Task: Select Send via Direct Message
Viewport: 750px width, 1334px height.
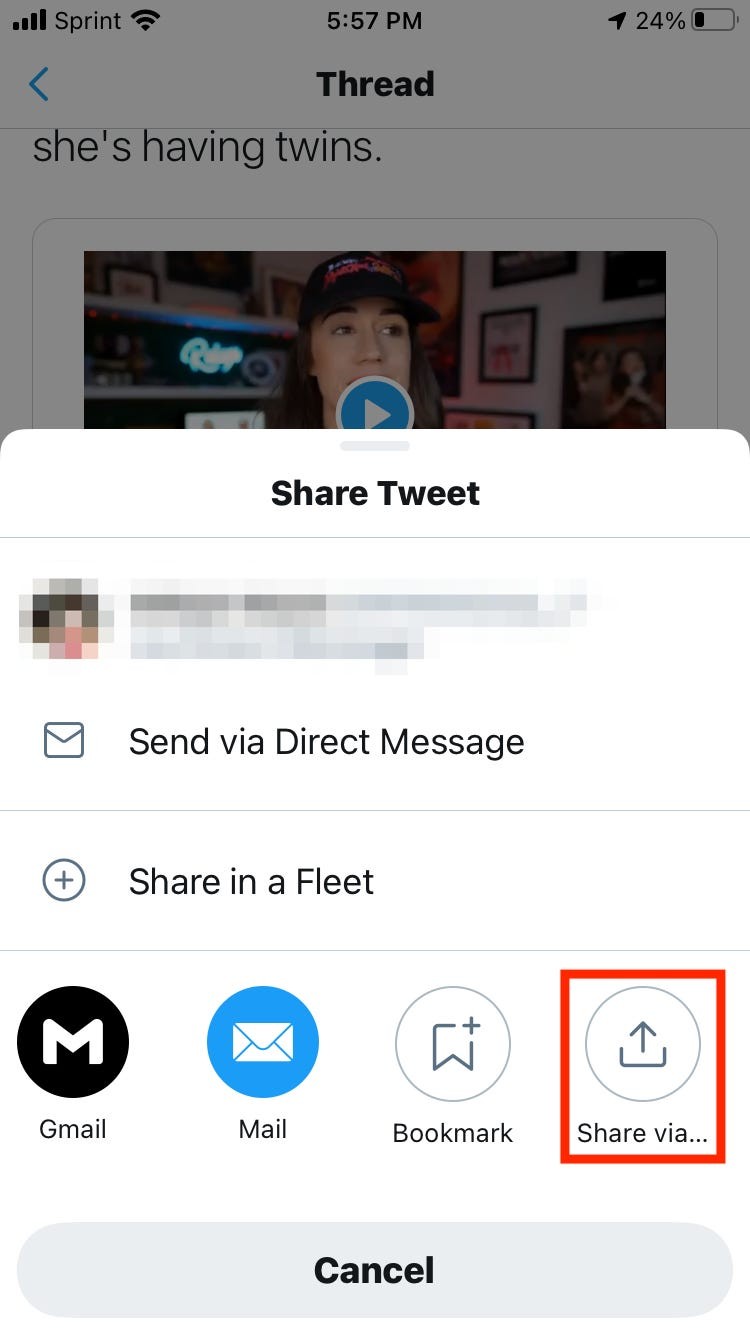Action: 326,741
